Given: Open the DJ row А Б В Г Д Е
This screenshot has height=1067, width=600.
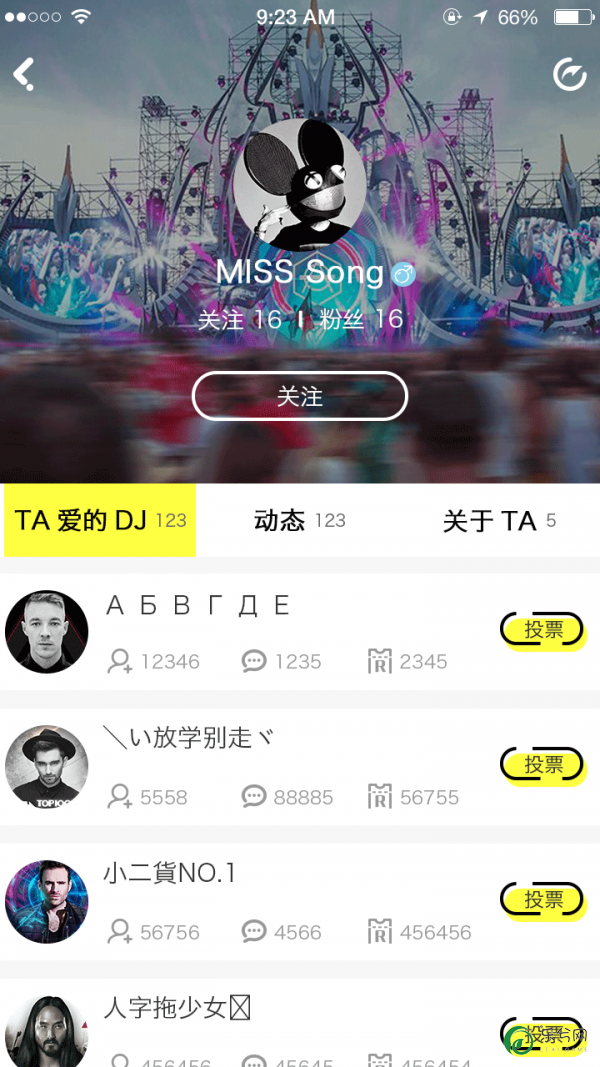Looking at the screenshot, I should pos(280,632).
